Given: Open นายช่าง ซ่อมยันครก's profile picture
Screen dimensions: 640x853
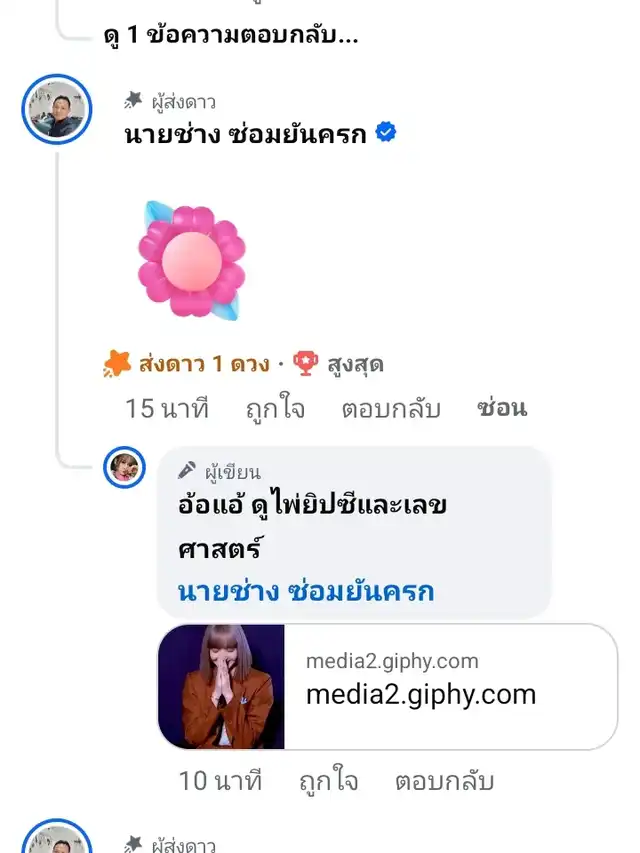Looking at the screenshot, I should click(x=57, y=109).
